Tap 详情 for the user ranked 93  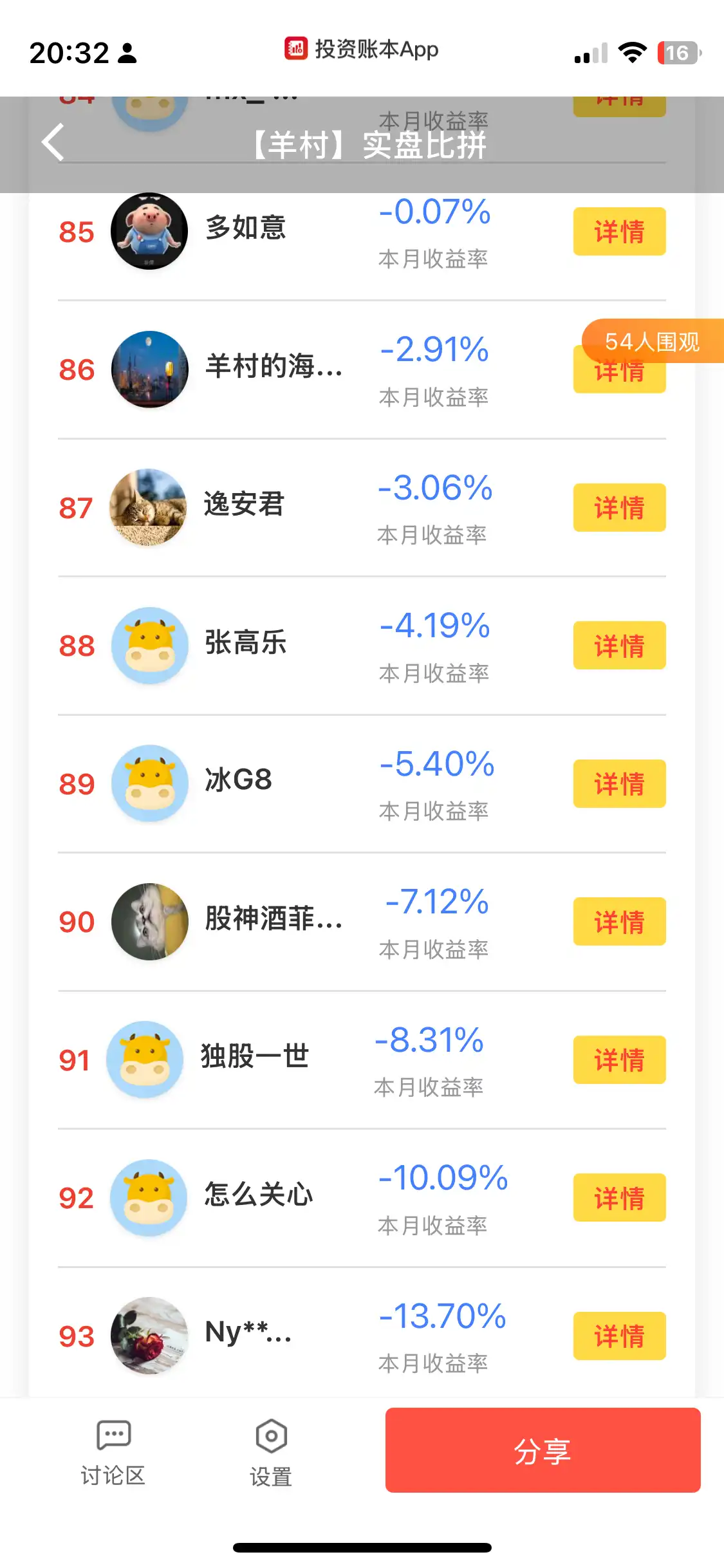coord(619,1336)
